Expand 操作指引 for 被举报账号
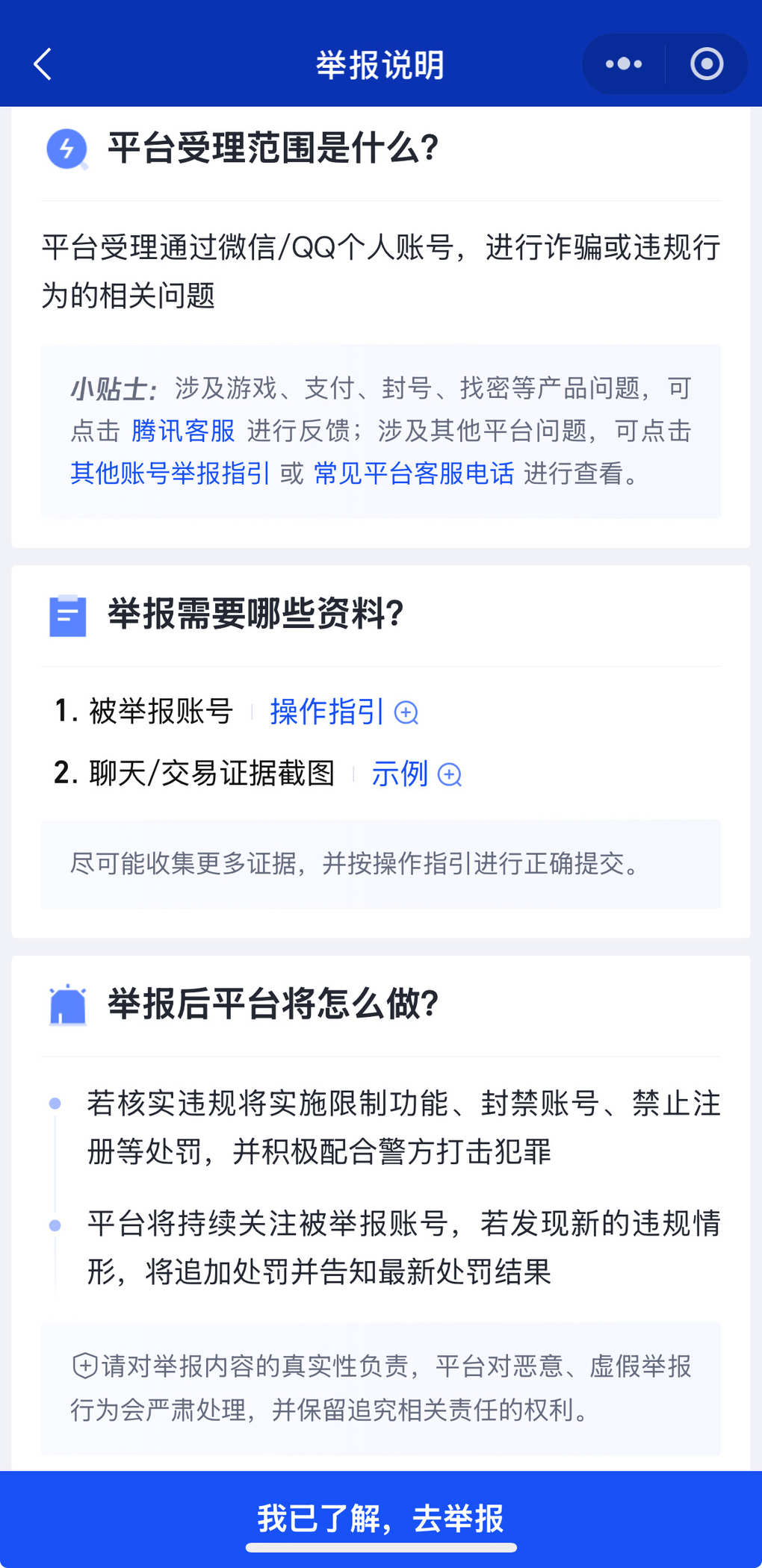Image resolution: width=762 pixels, height=1568 pixels. [344, 712]
